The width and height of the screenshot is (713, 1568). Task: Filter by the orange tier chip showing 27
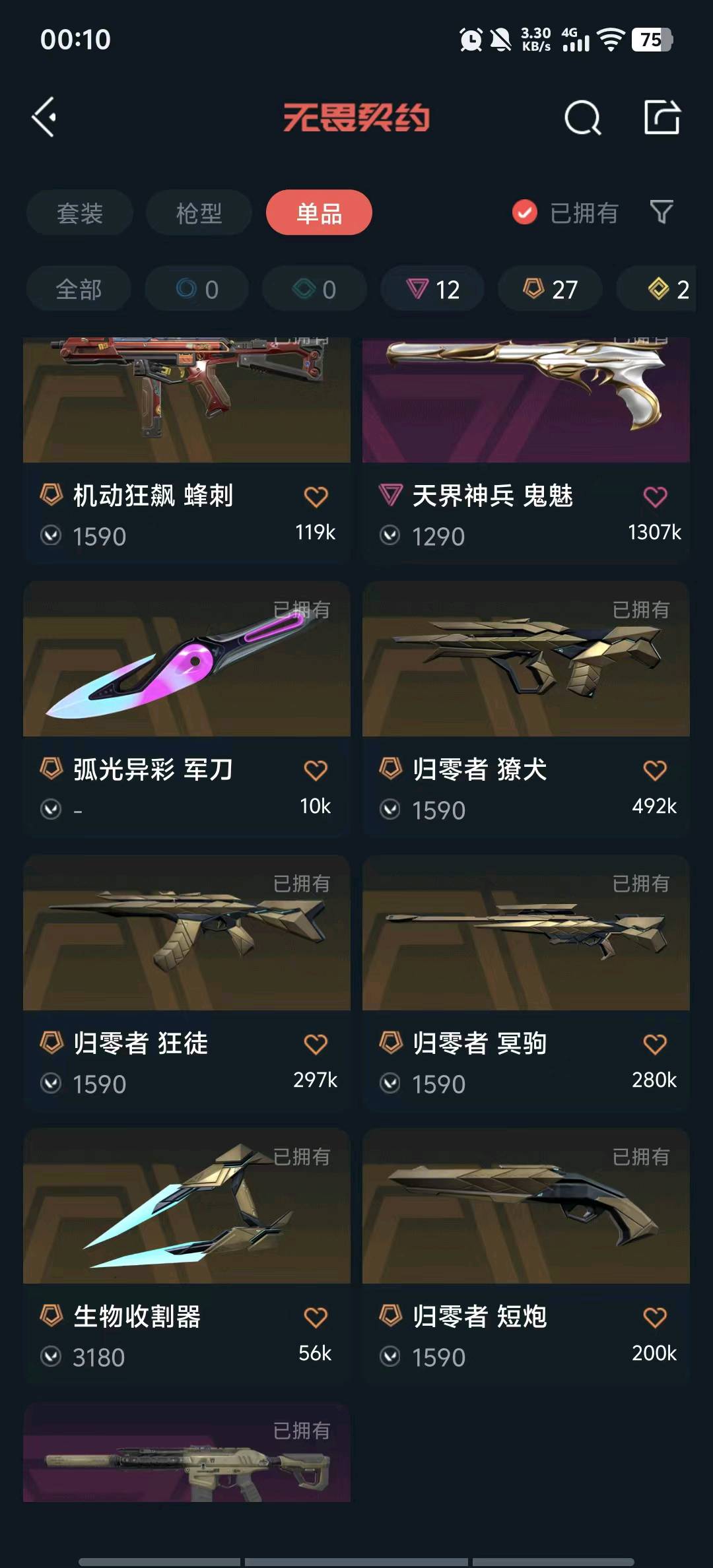pyautogui.click(x=550, y=289)
